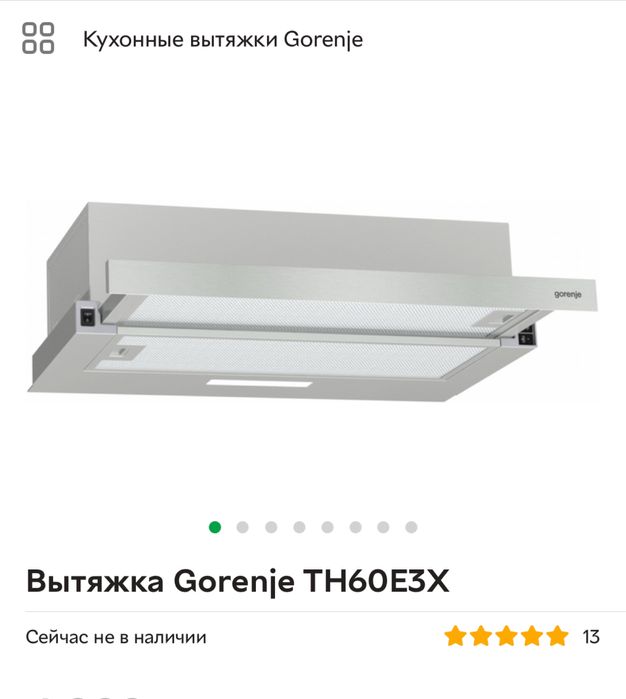Jump to the second gallery image dot
This screenshot has width=626, height=699.
(x=243, y=527)
